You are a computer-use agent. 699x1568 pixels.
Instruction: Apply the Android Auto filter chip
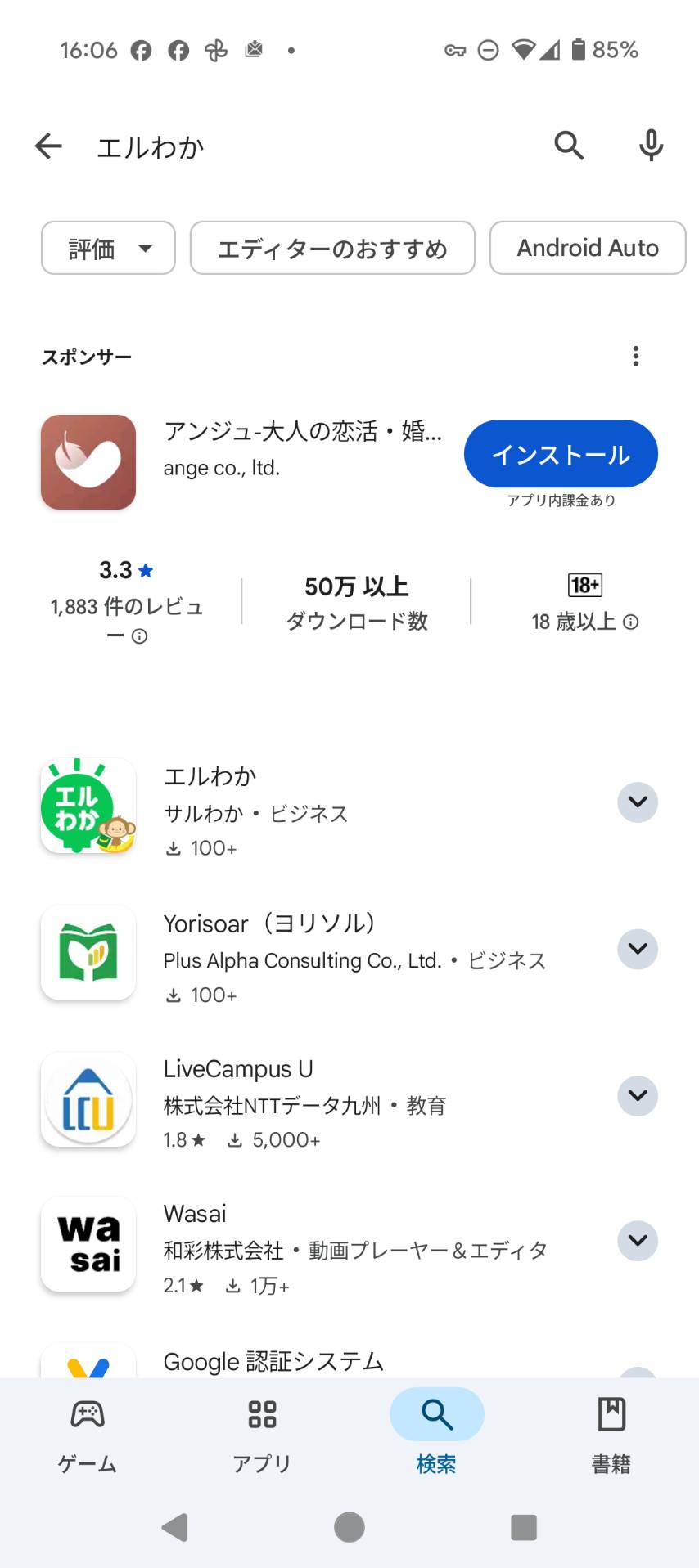pos(588,248)
